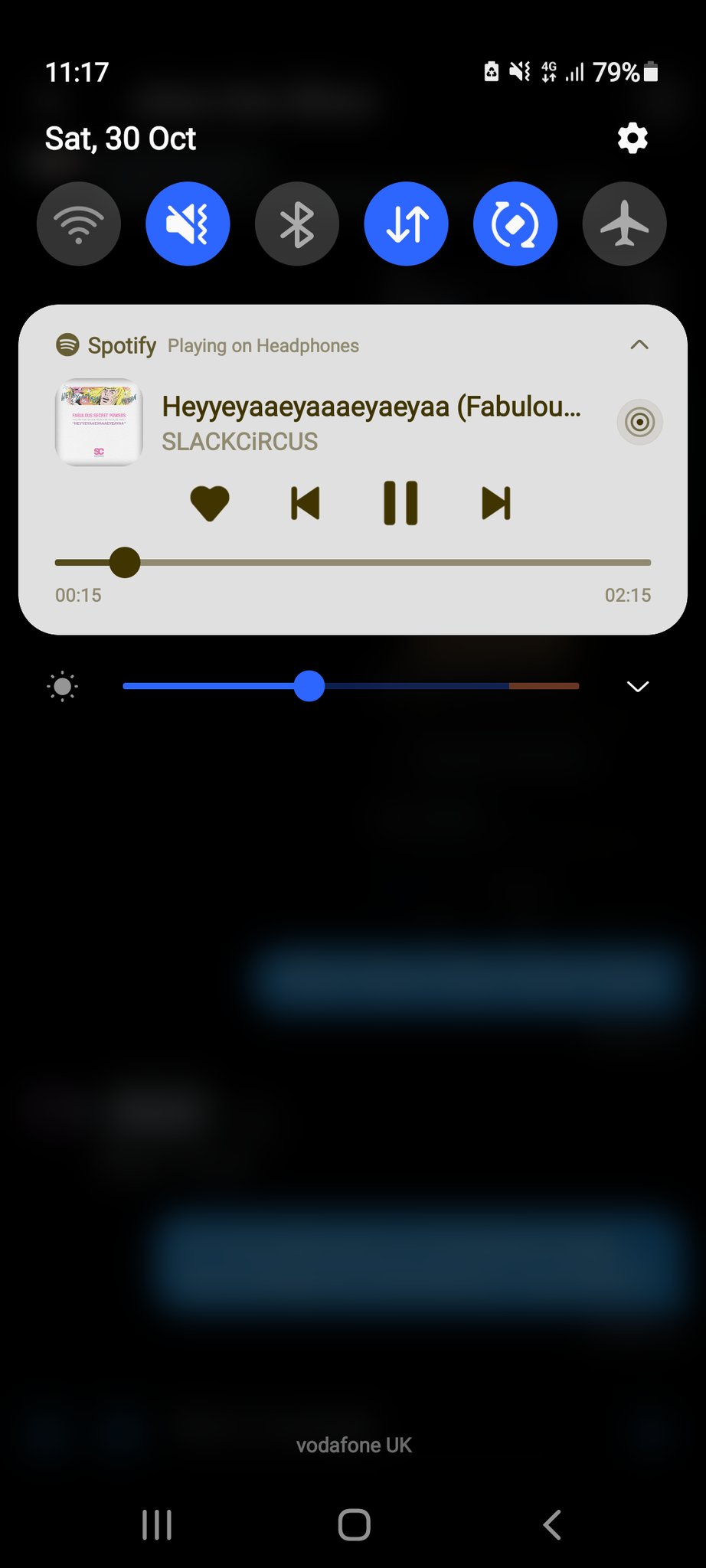
Task: Set brightness by tapping the brightness slider
Action: click(x=421, y=686)
